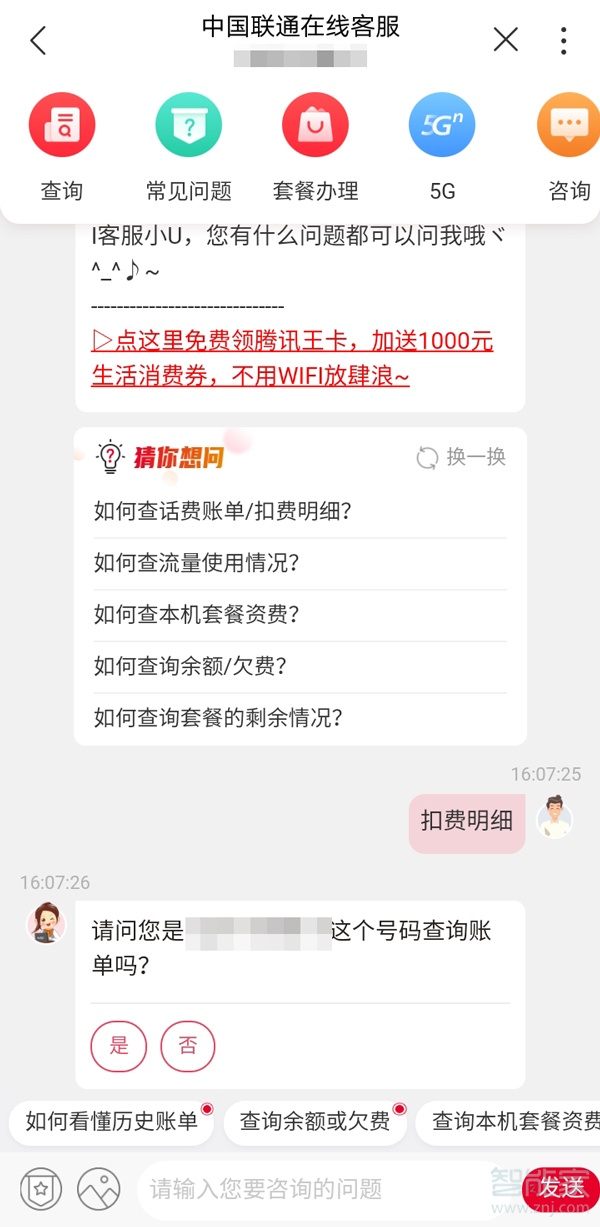Open the 常见问题 shortcut
600x1227 pixels.
tap(188, 146)
